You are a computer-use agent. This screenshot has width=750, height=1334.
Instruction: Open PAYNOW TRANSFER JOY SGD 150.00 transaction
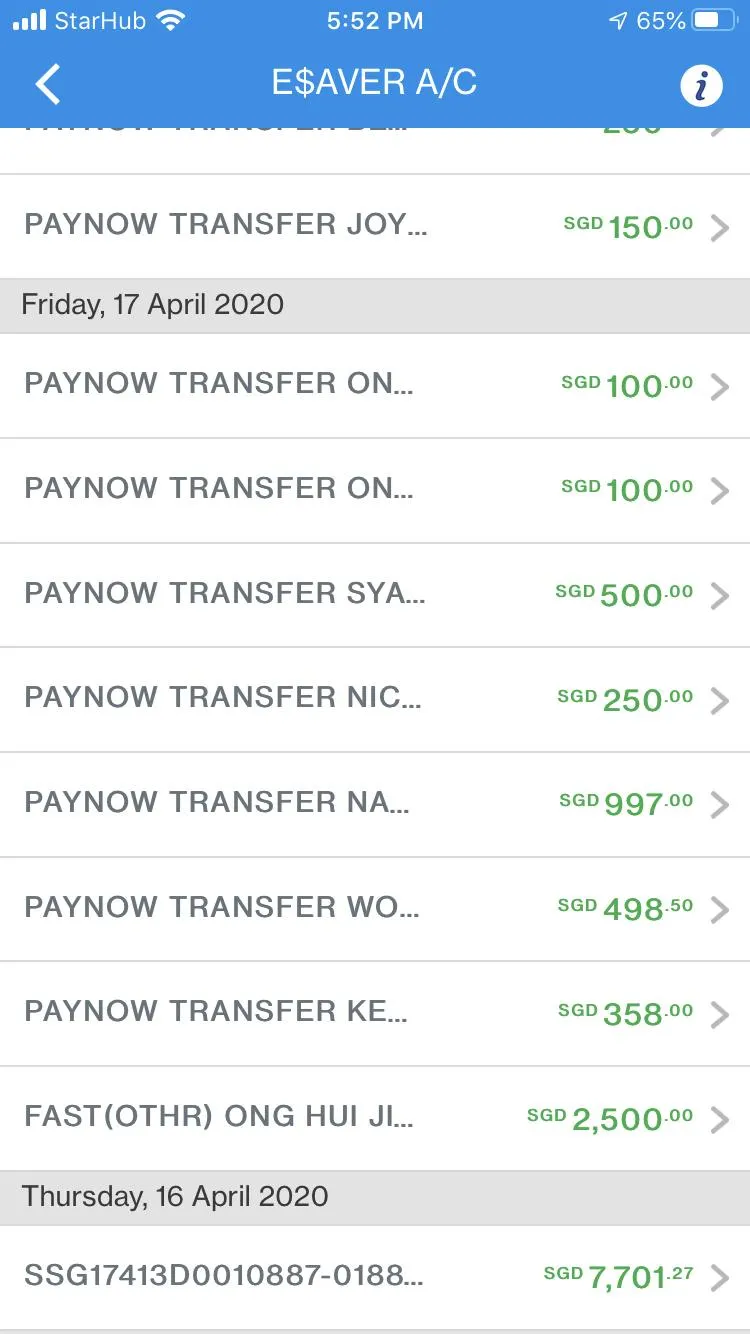[375, 227]
